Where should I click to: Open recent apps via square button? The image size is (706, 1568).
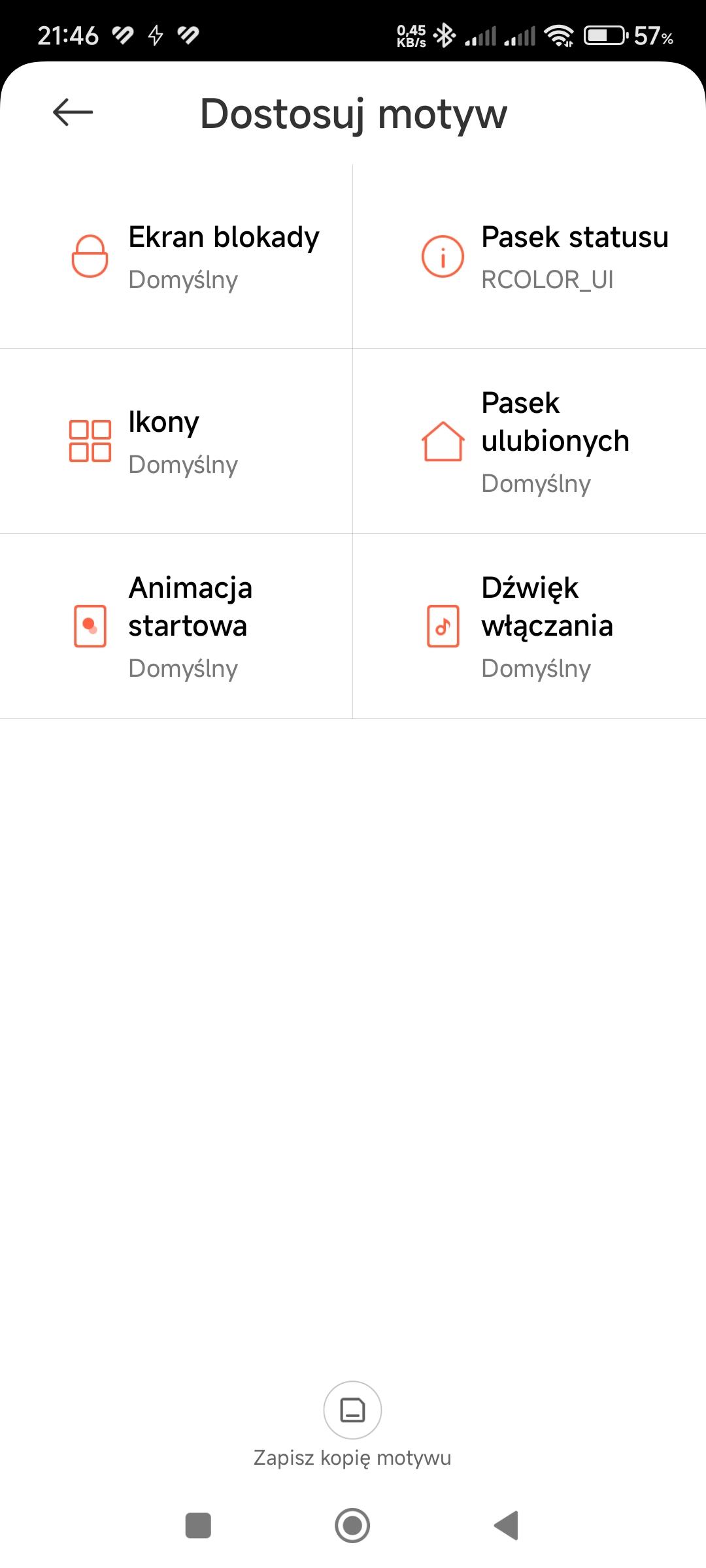point(198,1526)
